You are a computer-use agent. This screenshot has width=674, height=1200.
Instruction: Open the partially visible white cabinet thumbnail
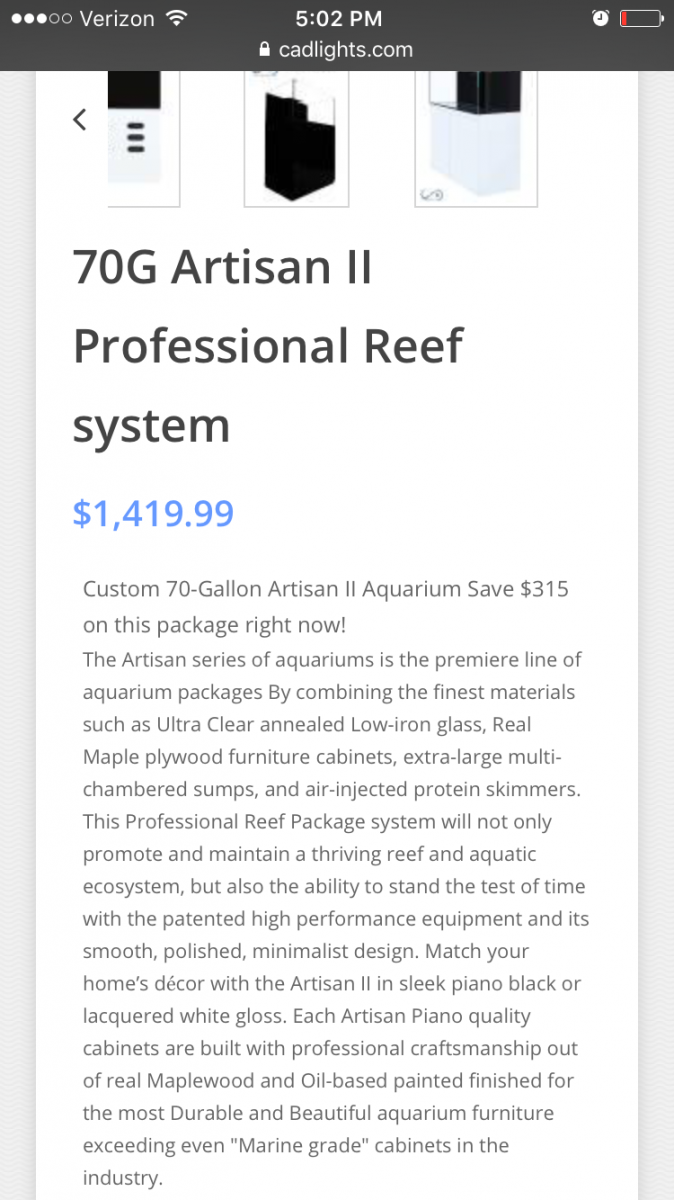pos(144,138)
